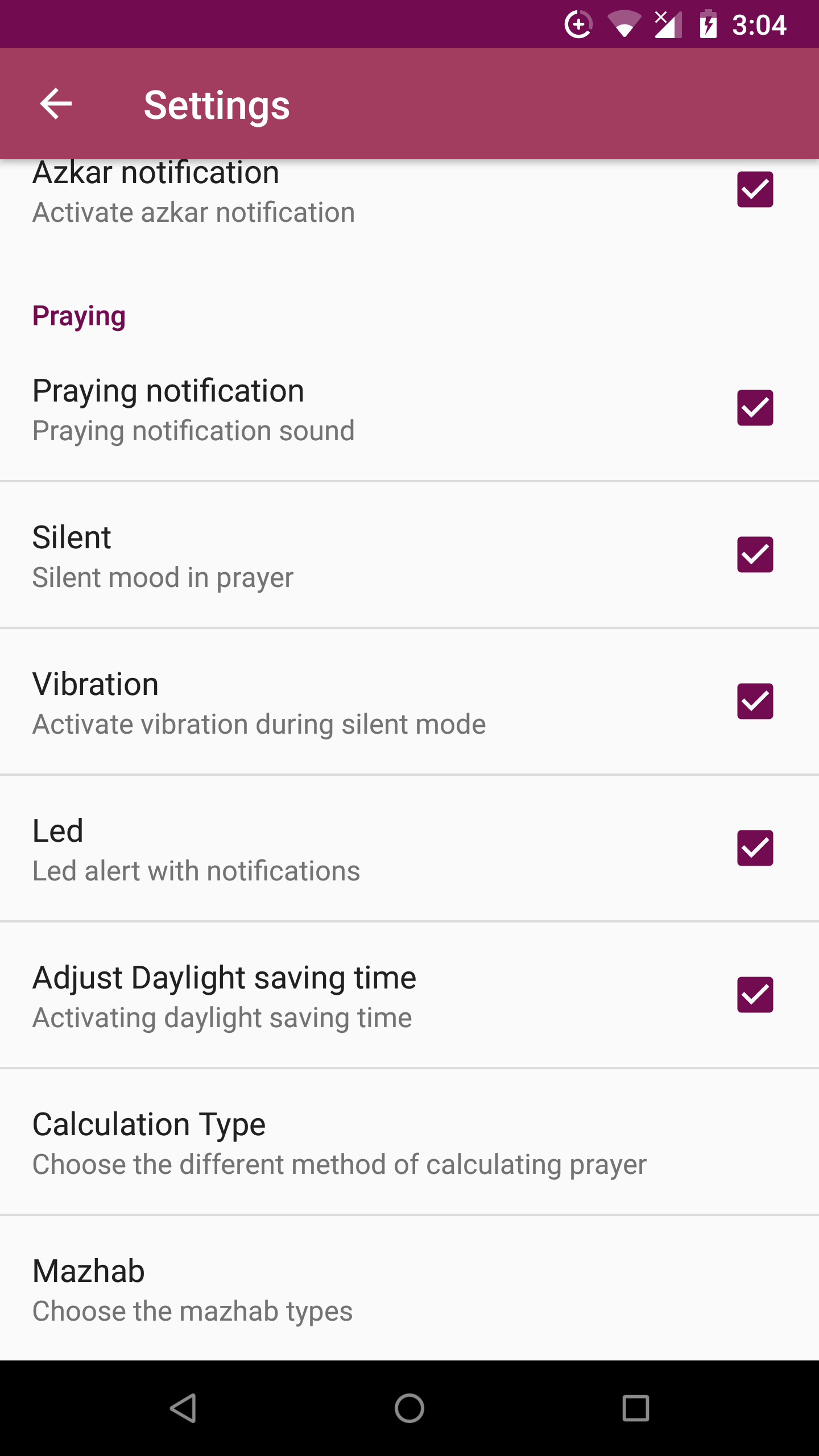Image resolution: width=819 pixels, height=1456 pixels.
Task: Go back from Settings
Action: (56, 104)
